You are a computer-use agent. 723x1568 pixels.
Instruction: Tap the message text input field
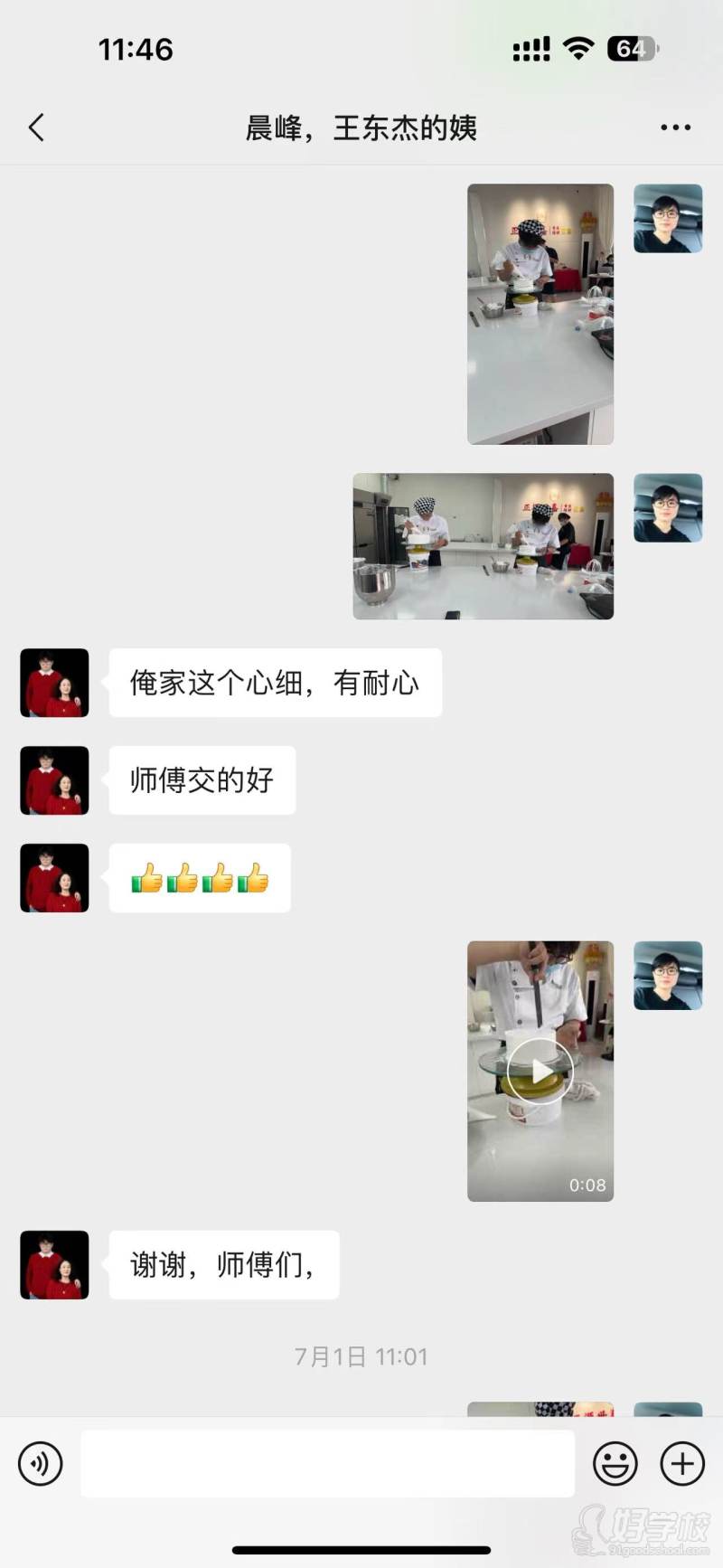pyautogui.click(x=328, y=1463)
